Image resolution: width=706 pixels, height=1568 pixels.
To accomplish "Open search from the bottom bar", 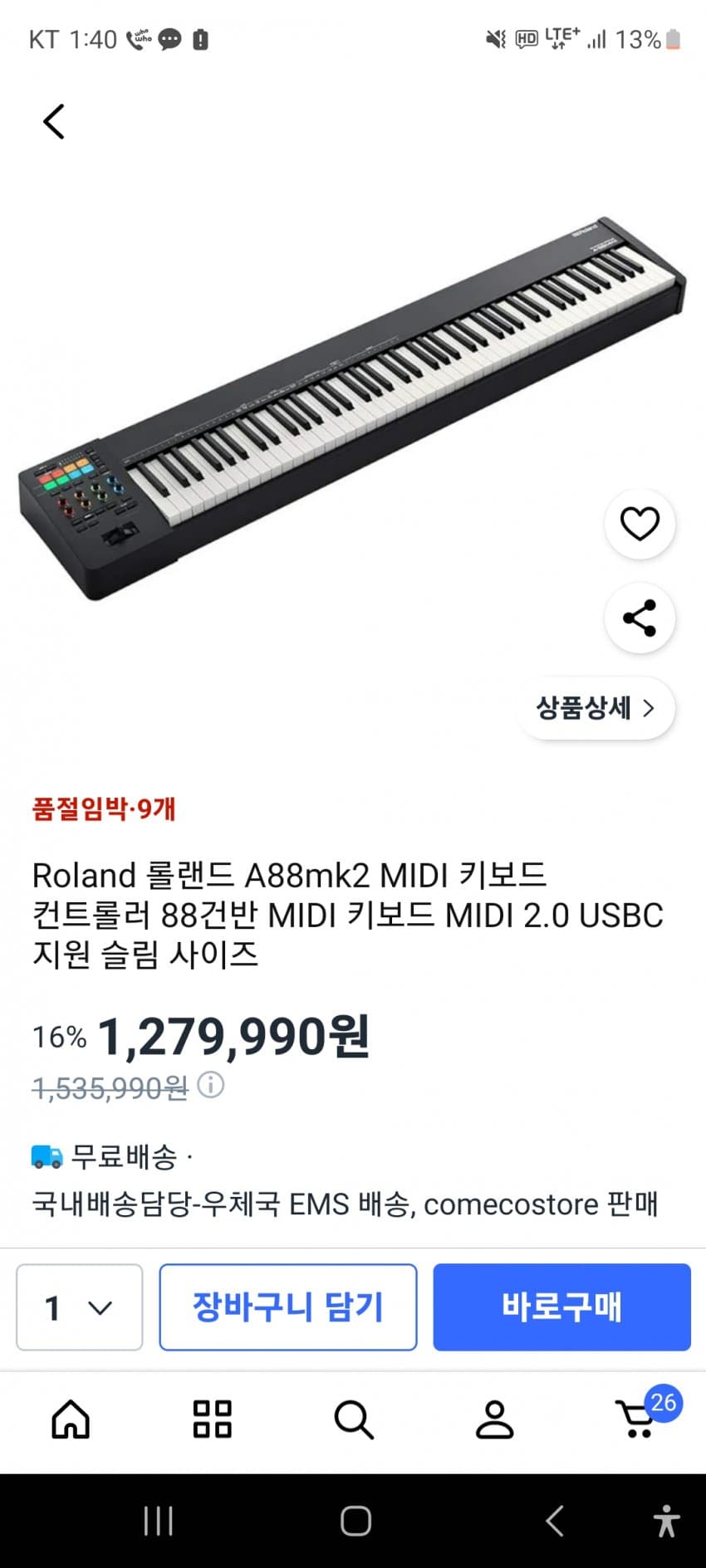I will [354, 1419].
